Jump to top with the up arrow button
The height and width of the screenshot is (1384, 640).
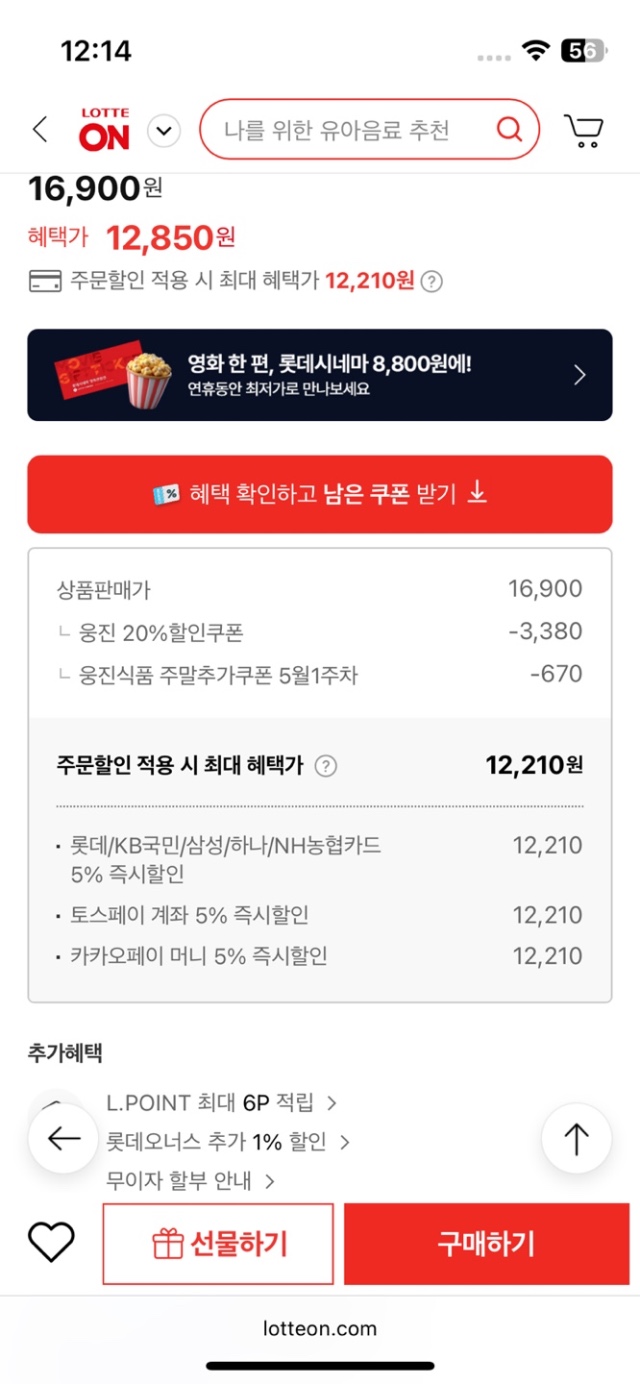(x=576, y=1138)
